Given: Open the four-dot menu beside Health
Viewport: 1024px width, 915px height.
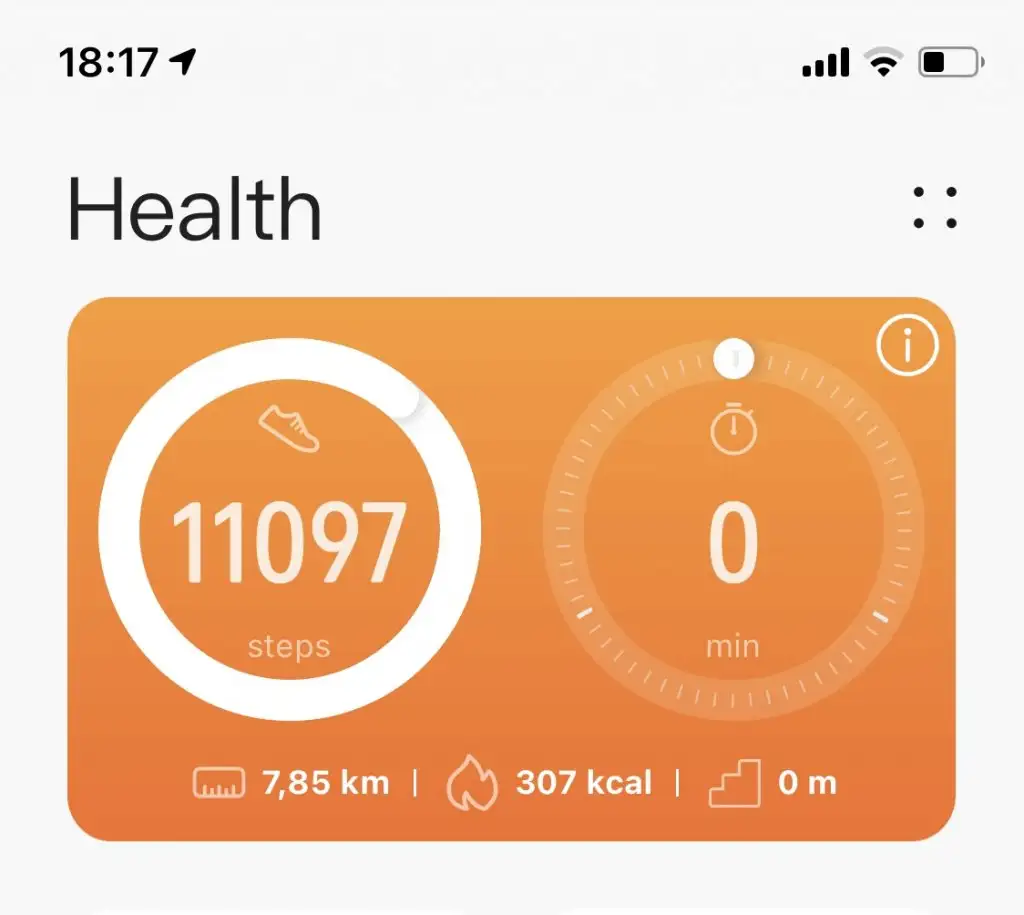Looking at the screenshot, I should pyautogui.click(x=935, y=207).
